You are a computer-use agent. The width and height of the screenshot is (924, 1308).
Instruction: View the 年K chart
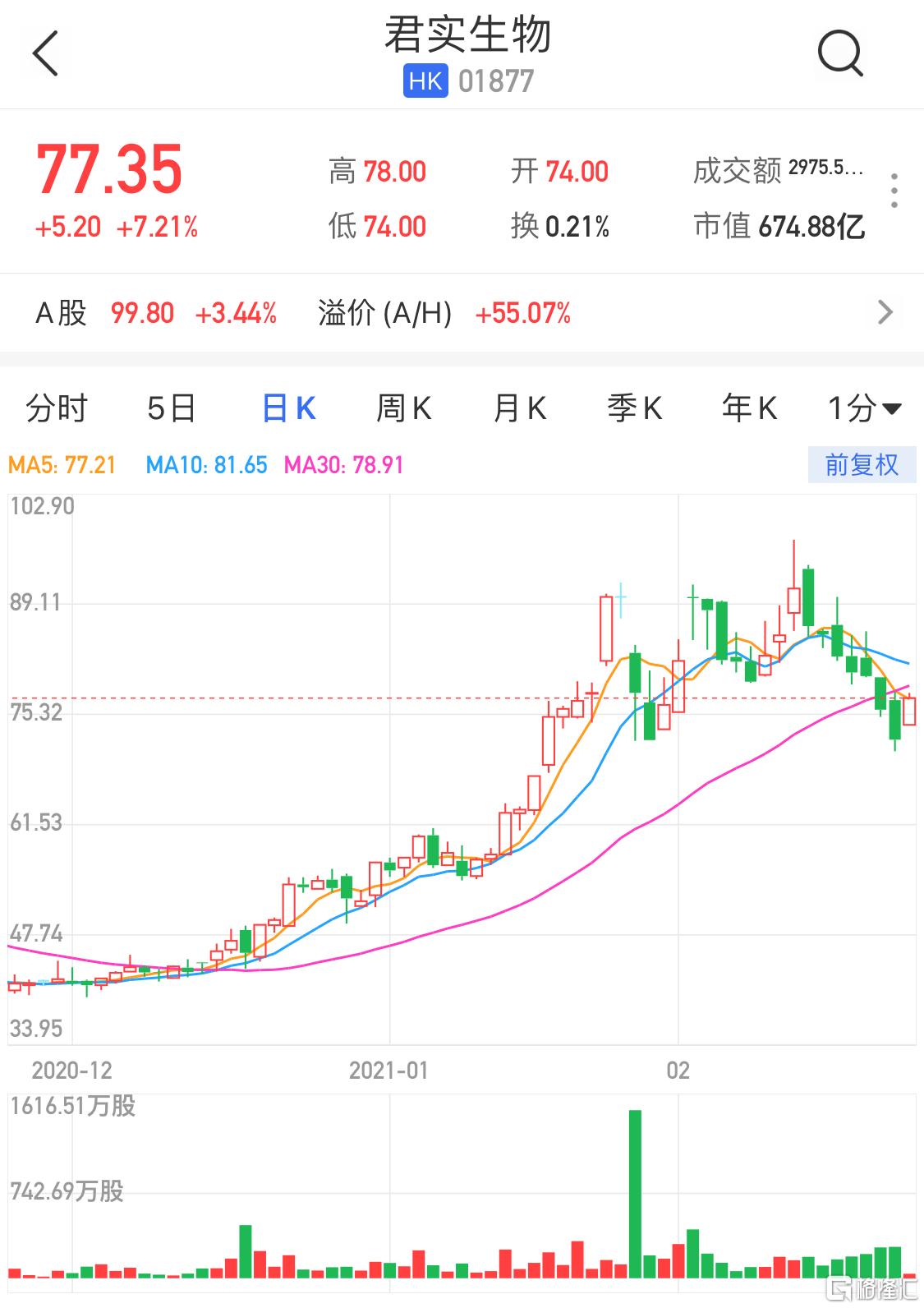pos(749,408)
